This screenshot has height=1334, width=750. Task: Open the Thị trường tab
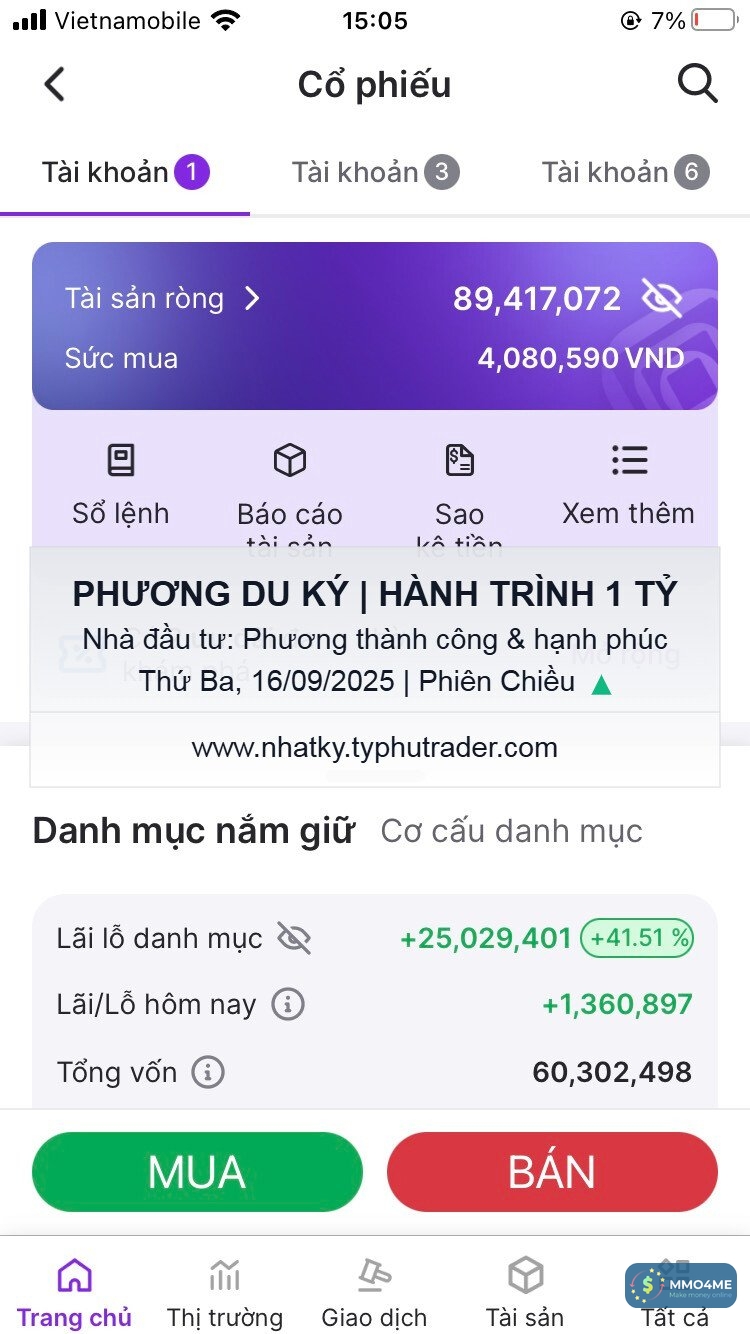(225, 1292)
